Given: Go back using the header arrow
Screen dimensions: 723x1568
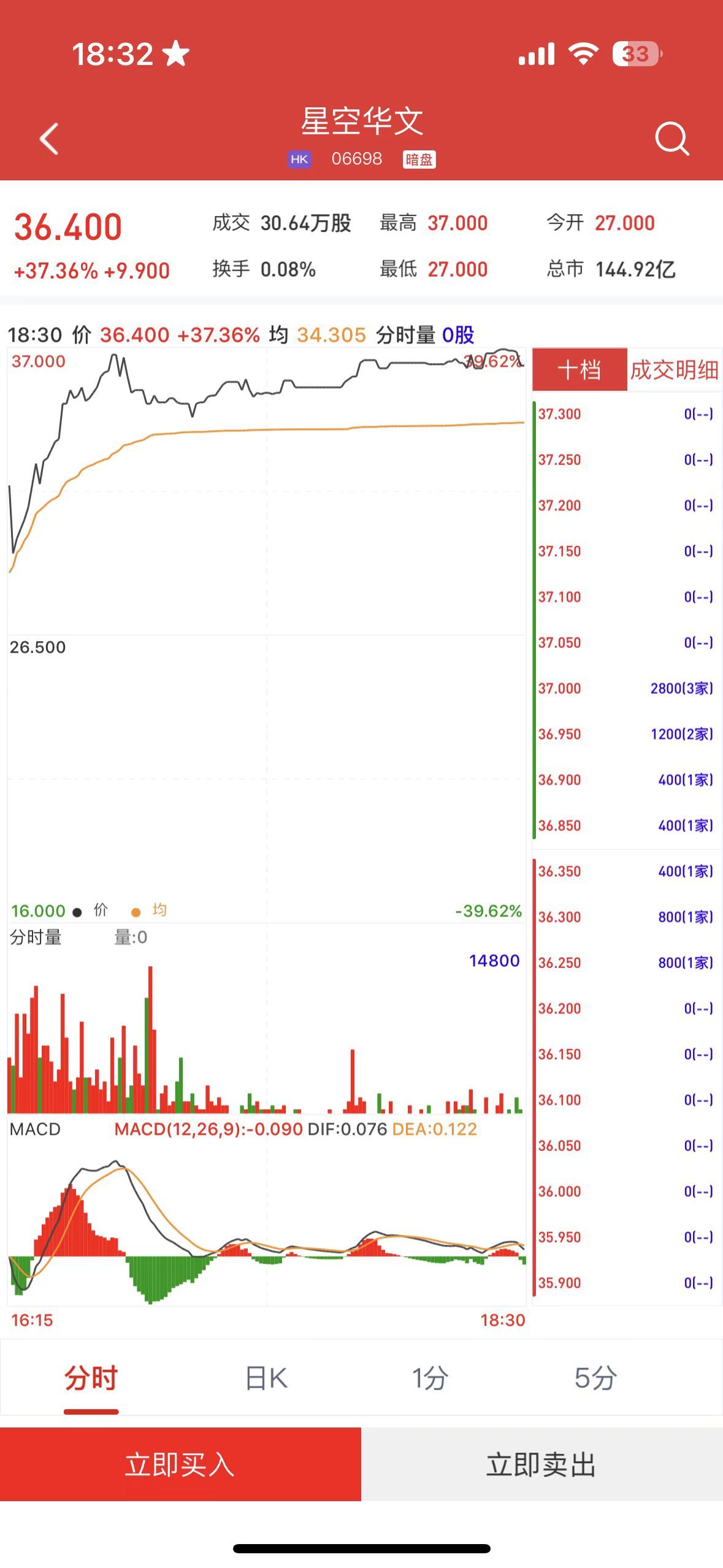Looking at the screenshot, I should coord(49,139).
